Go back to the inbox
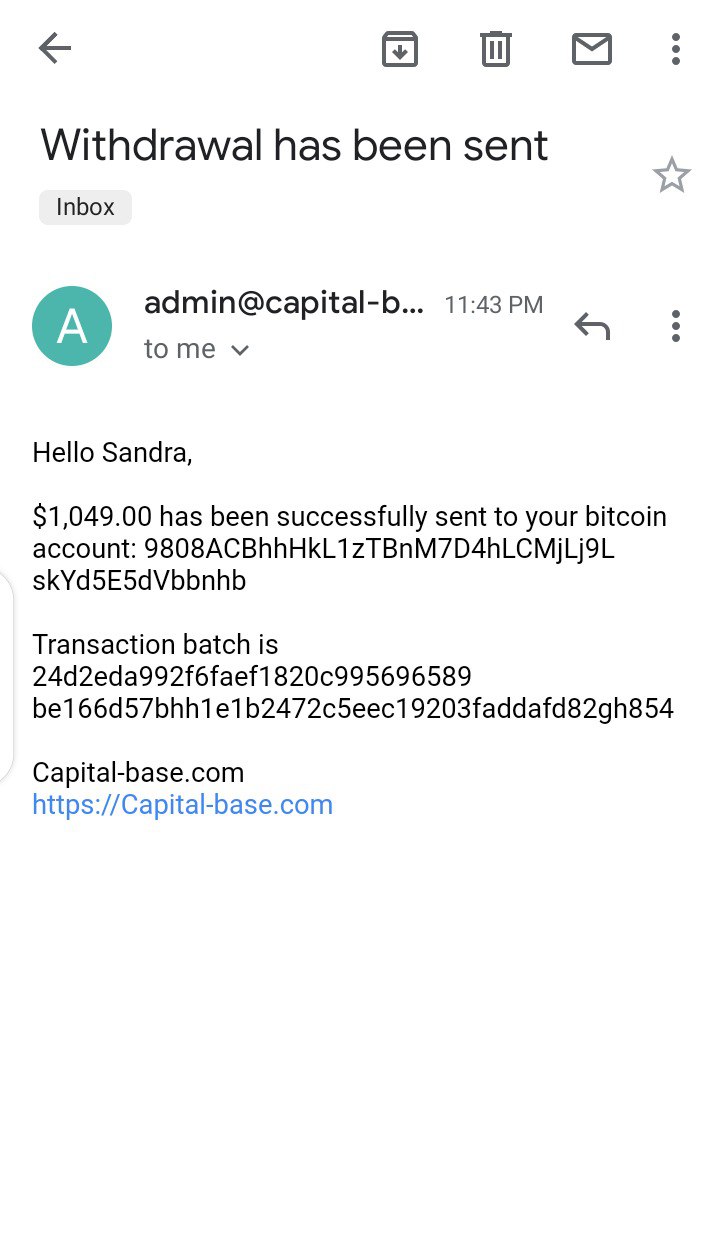This screenshot has width=720, height=1237. (55, 48)
